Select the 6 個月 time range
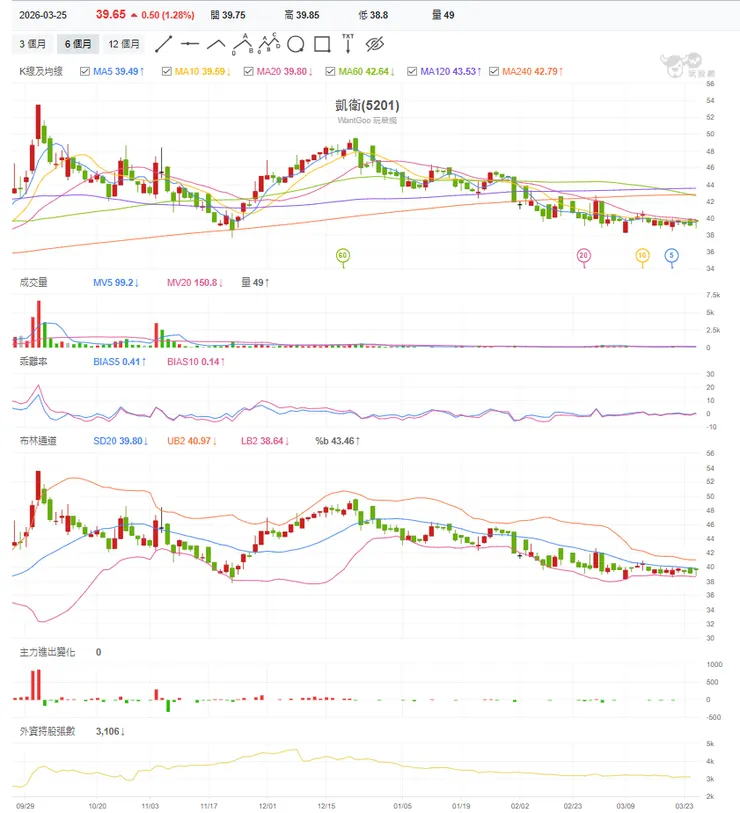 [x=78, y=44]
